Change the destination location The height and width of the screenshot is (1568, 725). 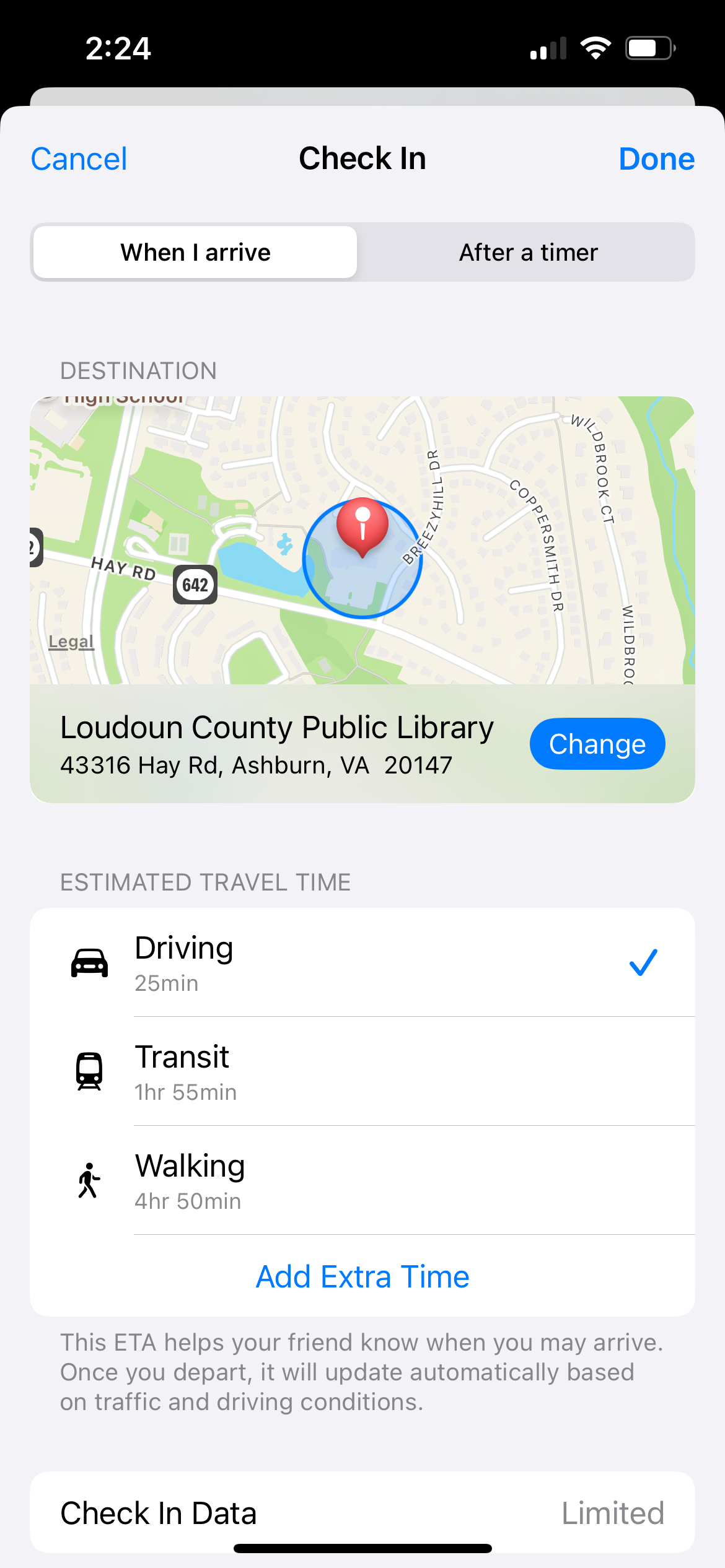[597, 744]
